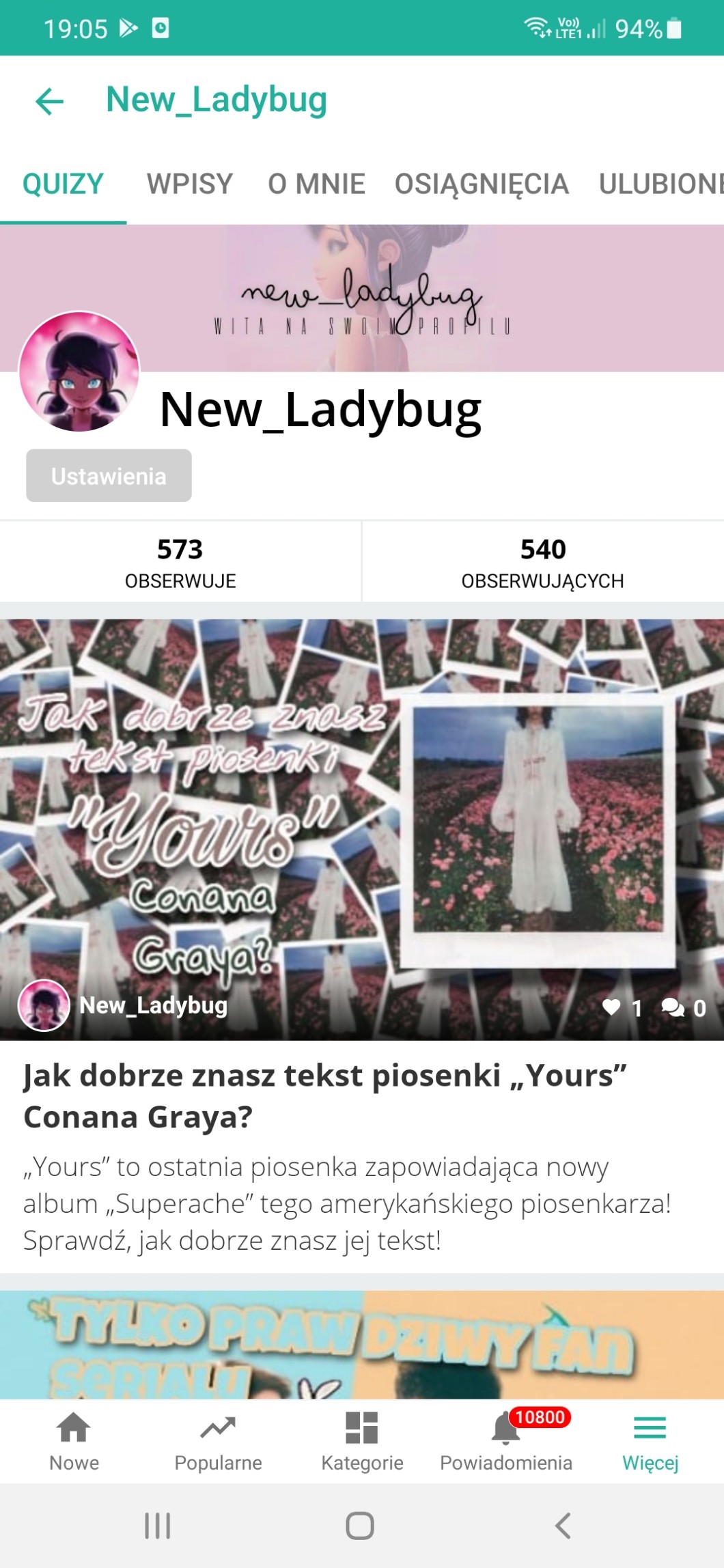Tap the system home button

360,1525
